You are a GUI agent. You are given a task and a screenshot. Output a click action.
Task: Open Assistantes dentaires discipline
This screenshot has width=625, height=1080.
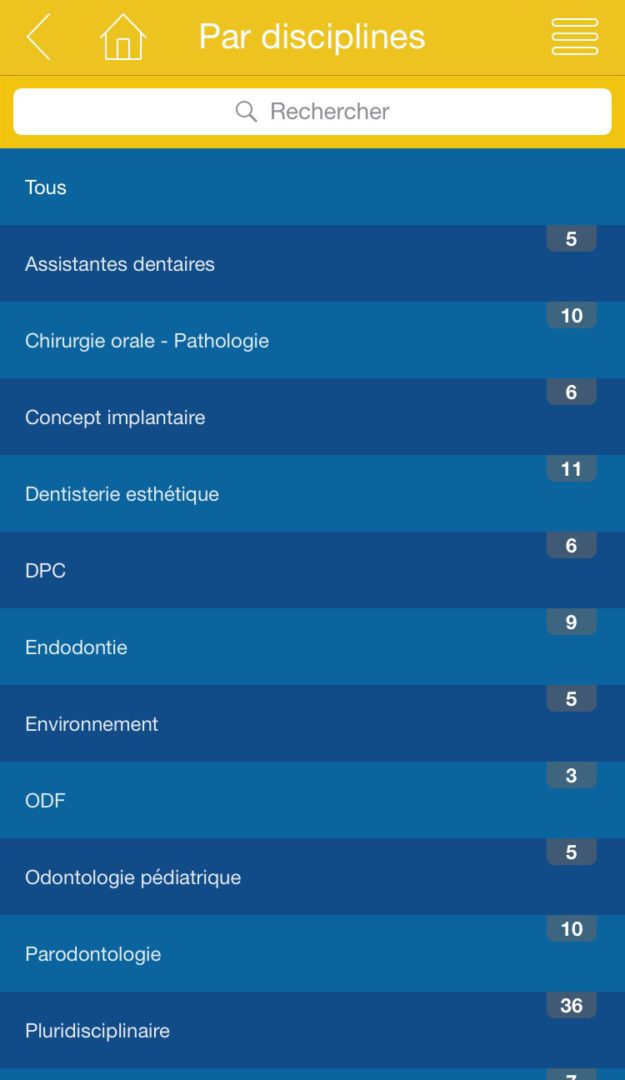point(312,264)
